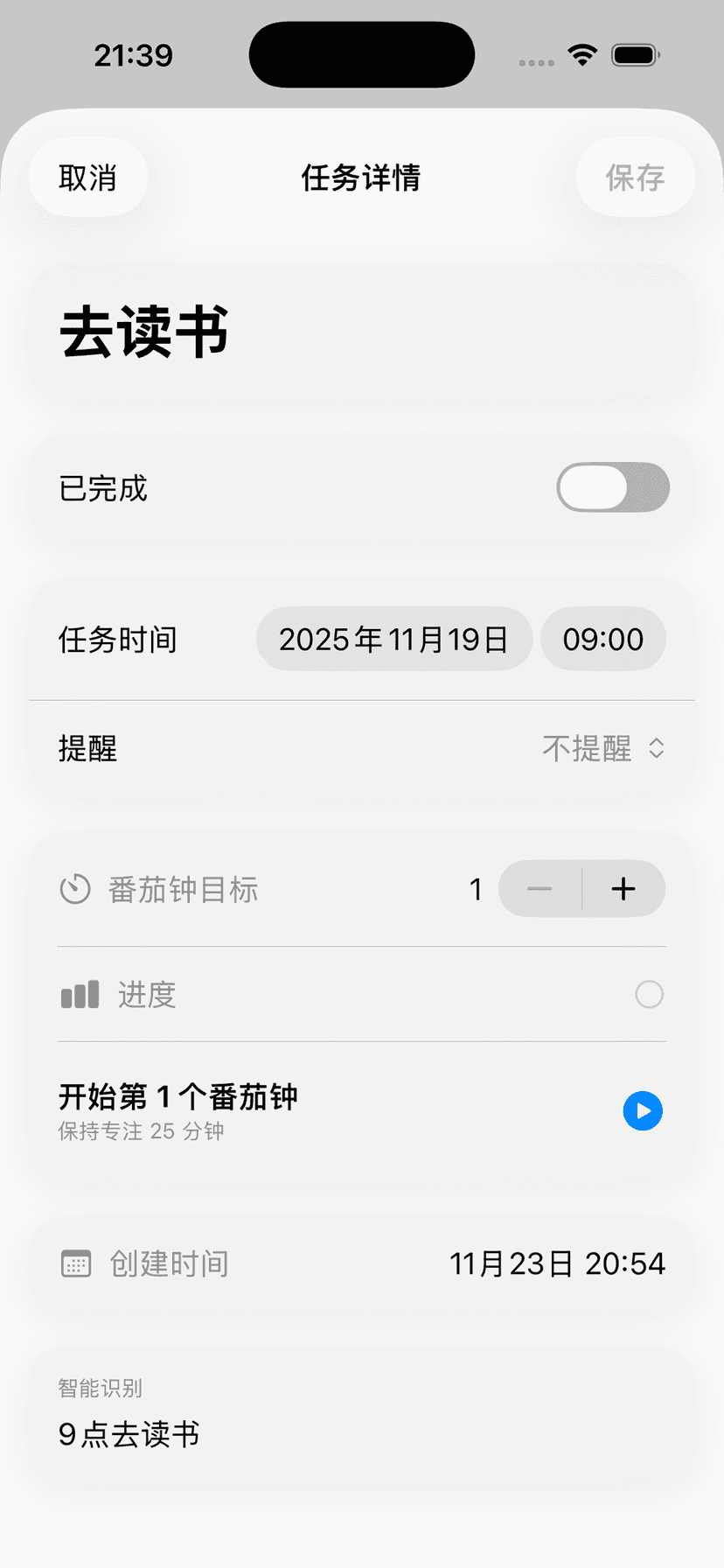724x1568 pixels.
Task: Click the 取消 cancel button
Action: click(87, 177)
